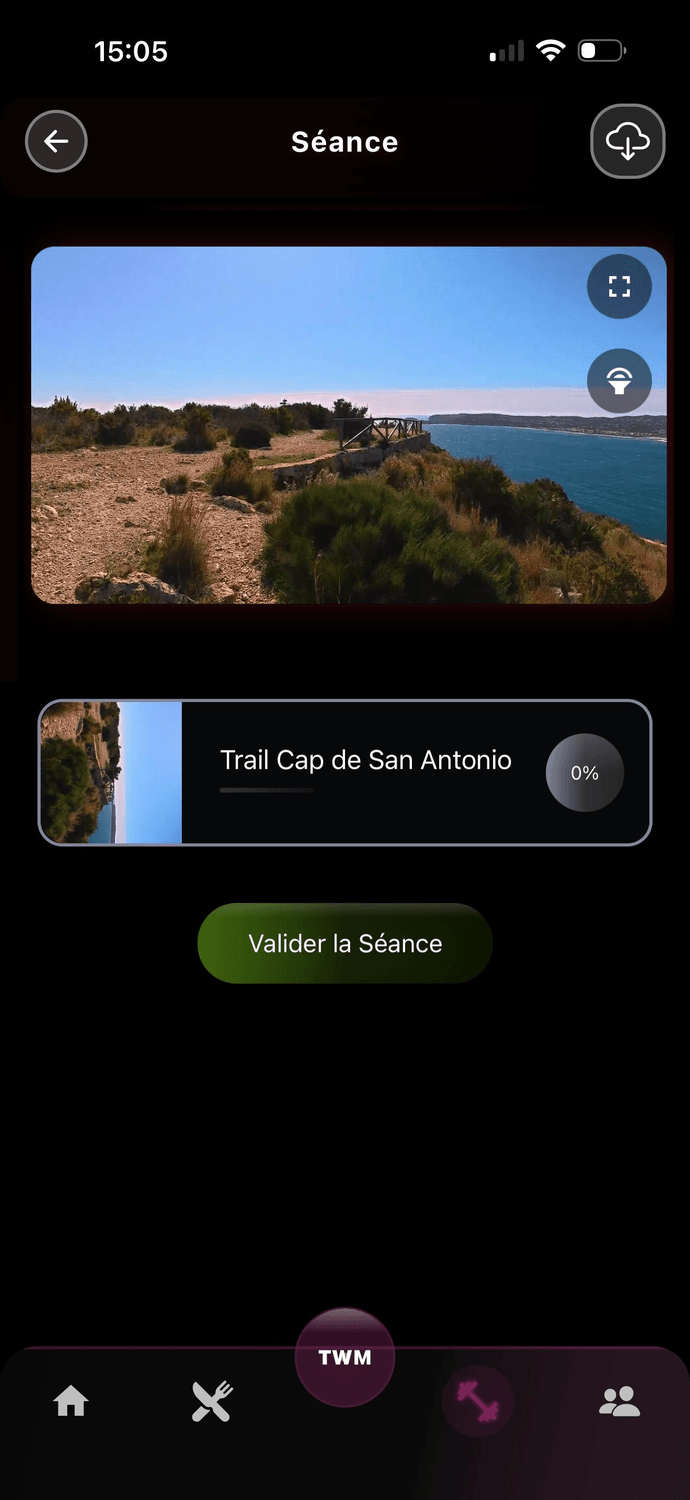Tap the Valider la Séance button
This screenshot has width=690, height=1500.
[x=345, y=943]
